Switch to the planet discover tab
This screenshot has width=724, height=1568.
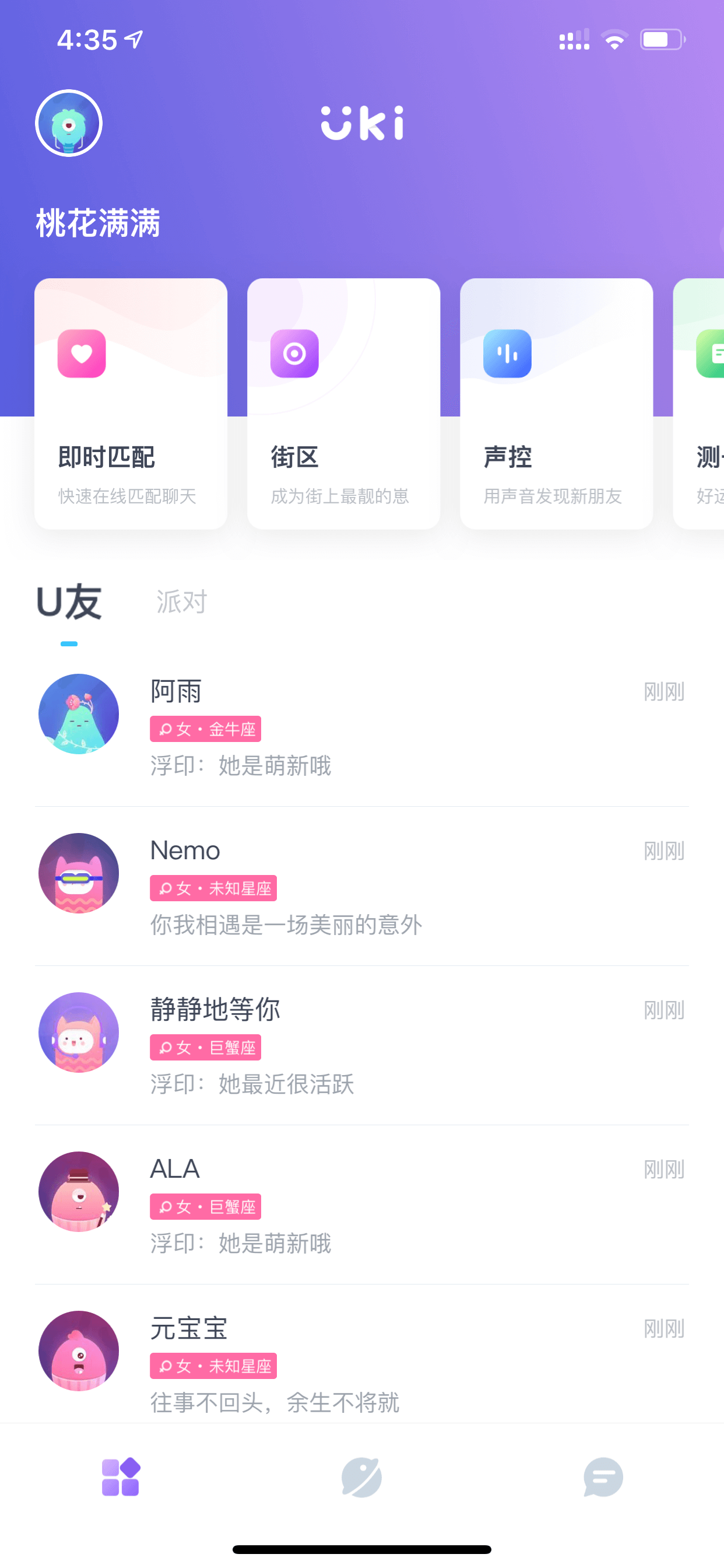point(361,1476)
